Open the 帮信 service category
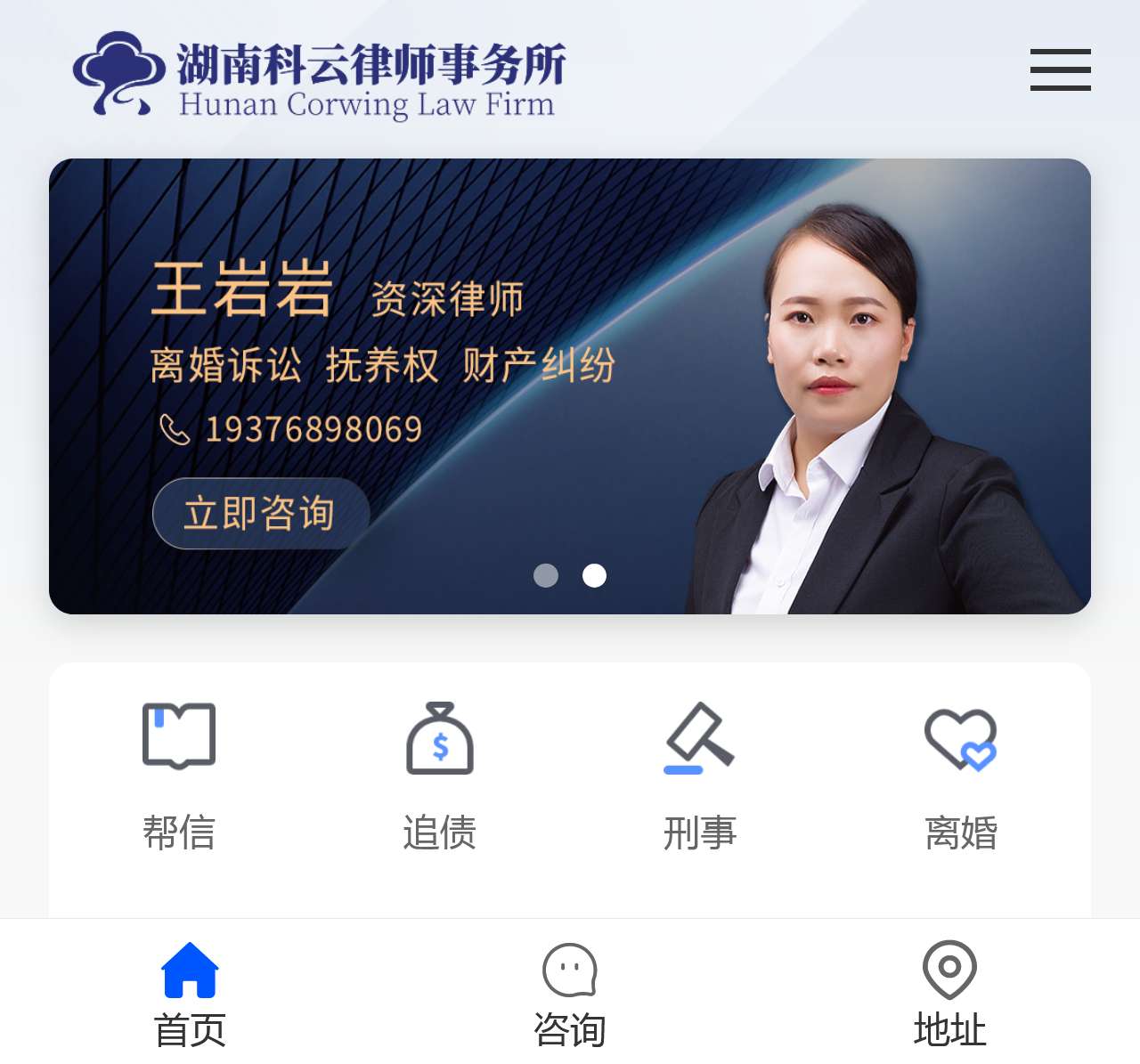The width and height of the screenshot is (1140, 1064). tap(179, 776)
